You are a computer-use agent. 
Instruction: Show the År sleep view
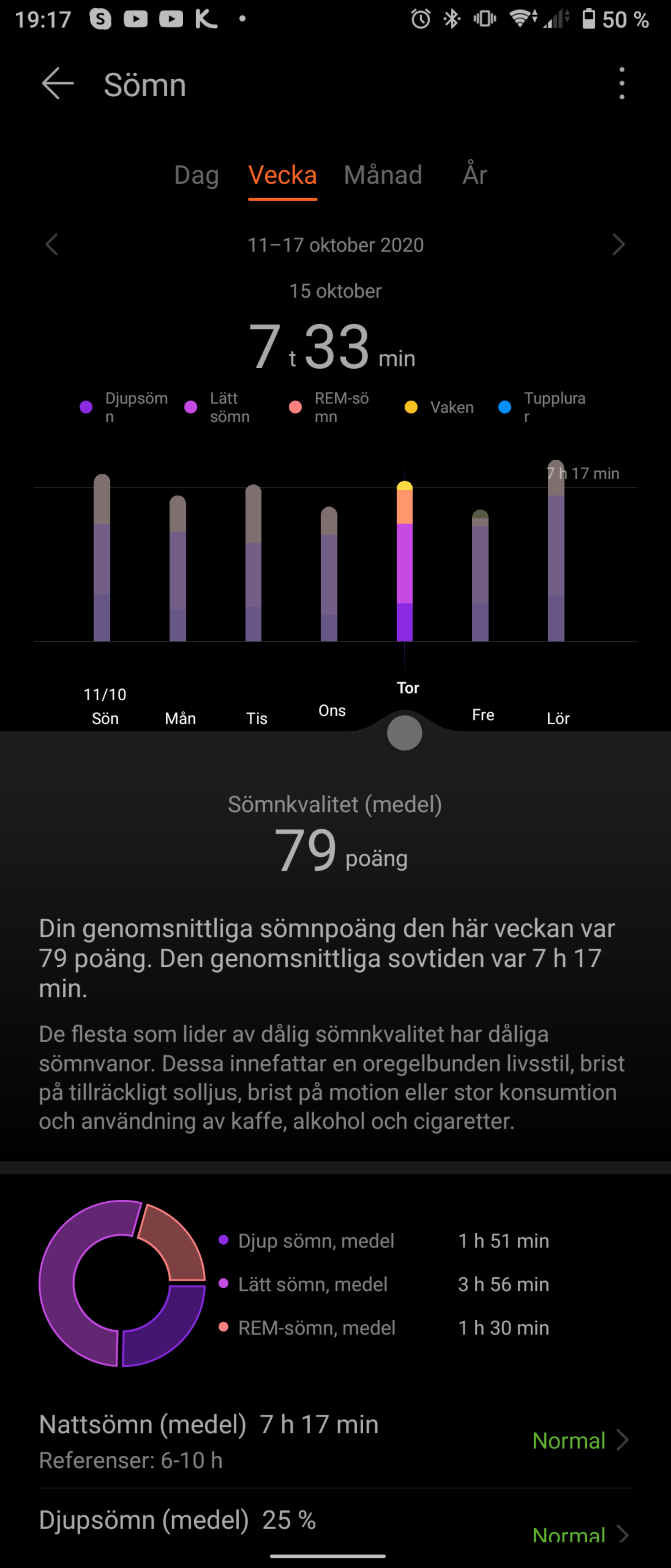click(x=475, y=175)
